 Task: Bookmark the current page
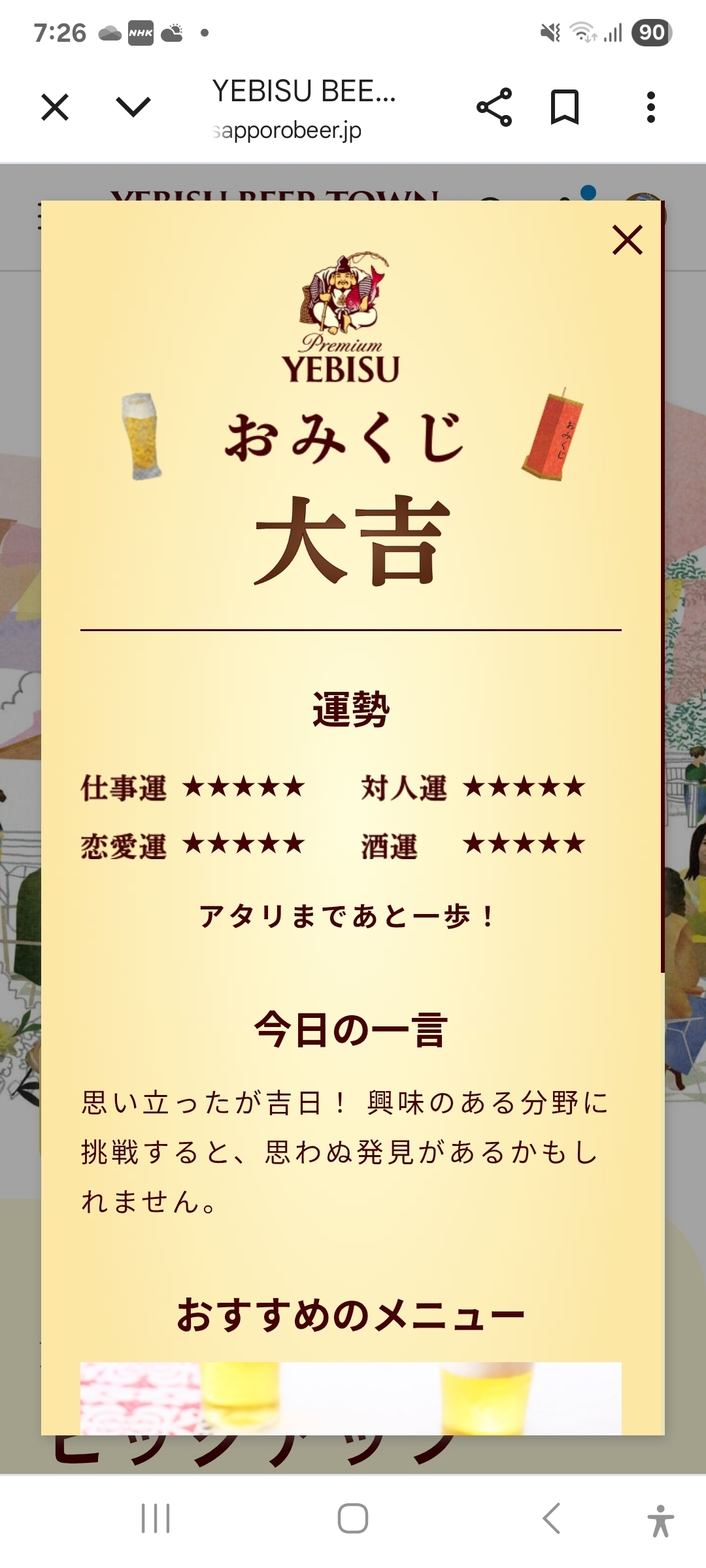coord(565,107)
